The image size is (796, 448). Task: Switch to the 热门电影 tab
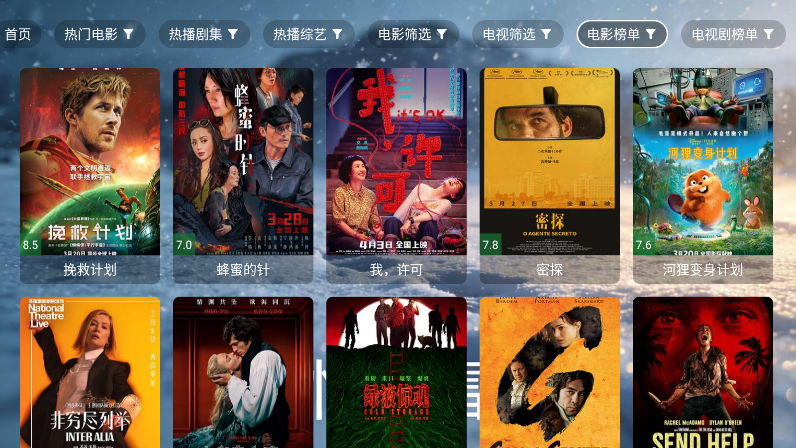[x=99, y=34]
